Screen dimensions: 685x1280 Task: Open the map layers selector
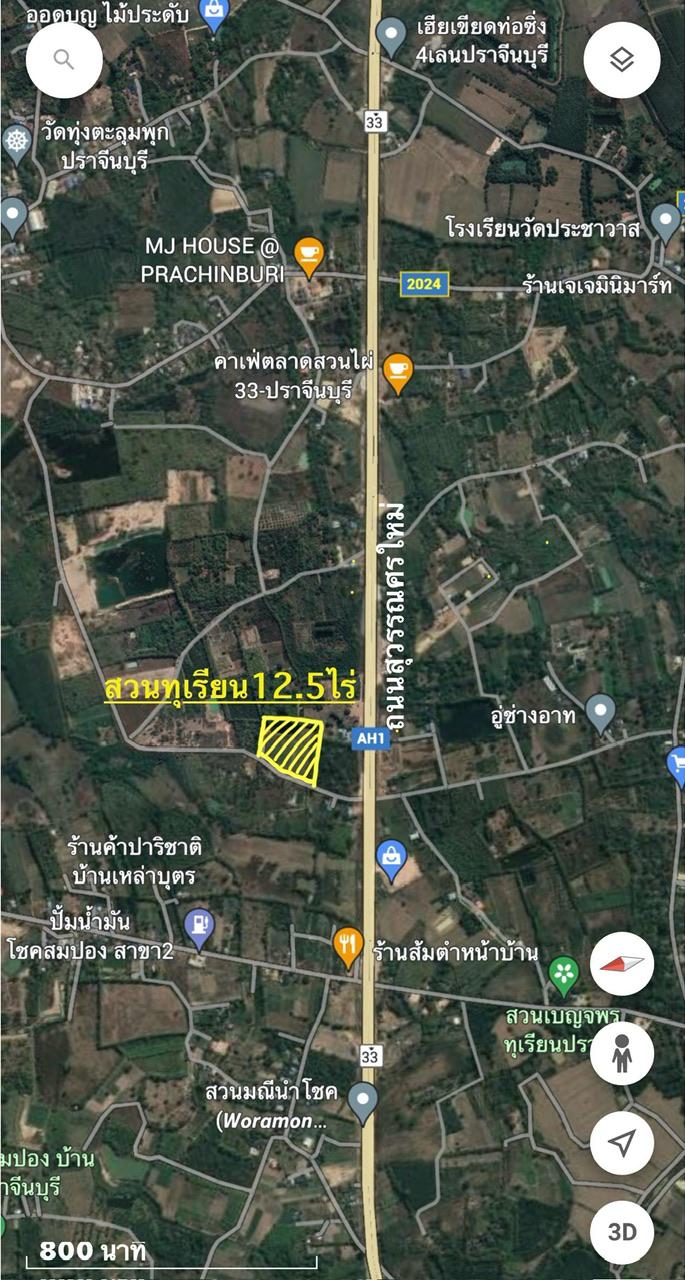(x=622, y=60)
